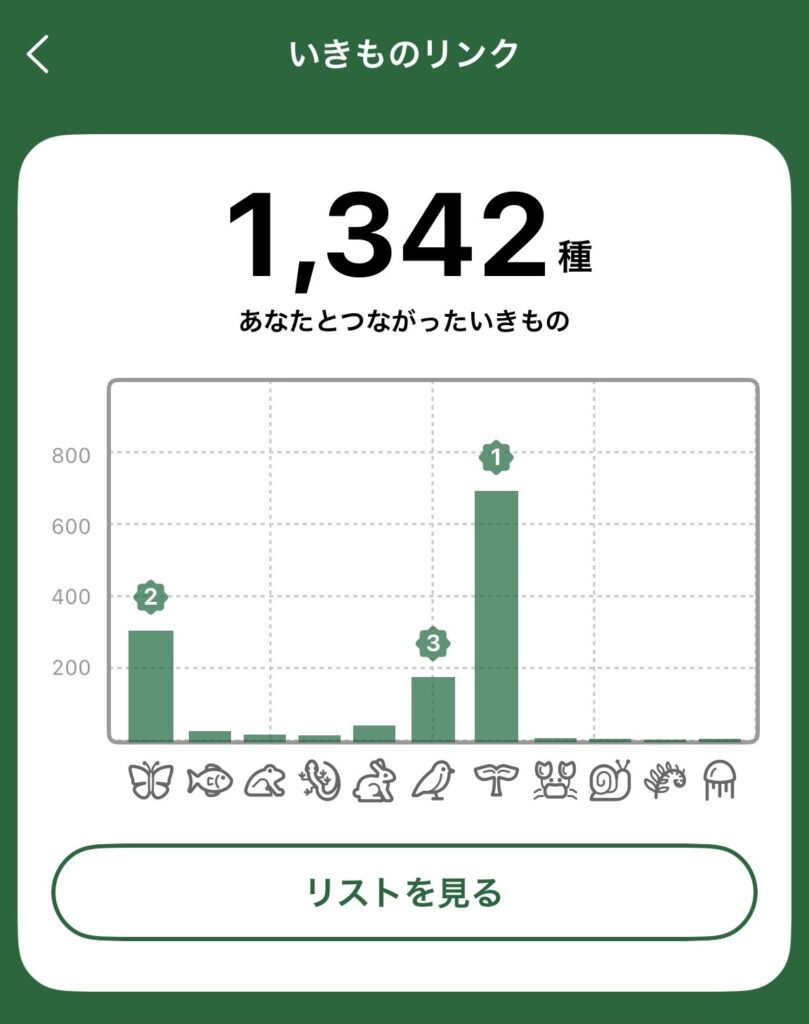809x1024 pixels.
Task: Tap the リストを見る button
Action: point(404,892)
